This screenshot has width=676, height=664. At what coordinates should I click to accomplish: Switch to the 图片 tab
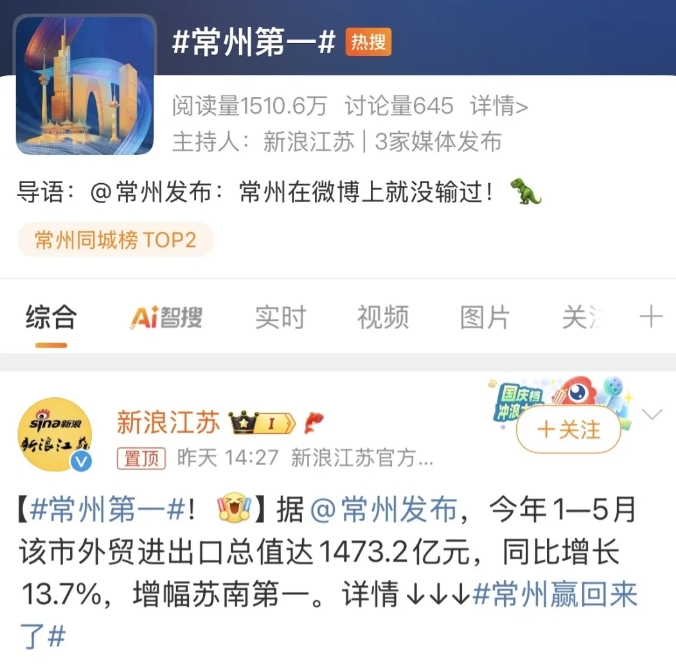[x=485, y=318]
